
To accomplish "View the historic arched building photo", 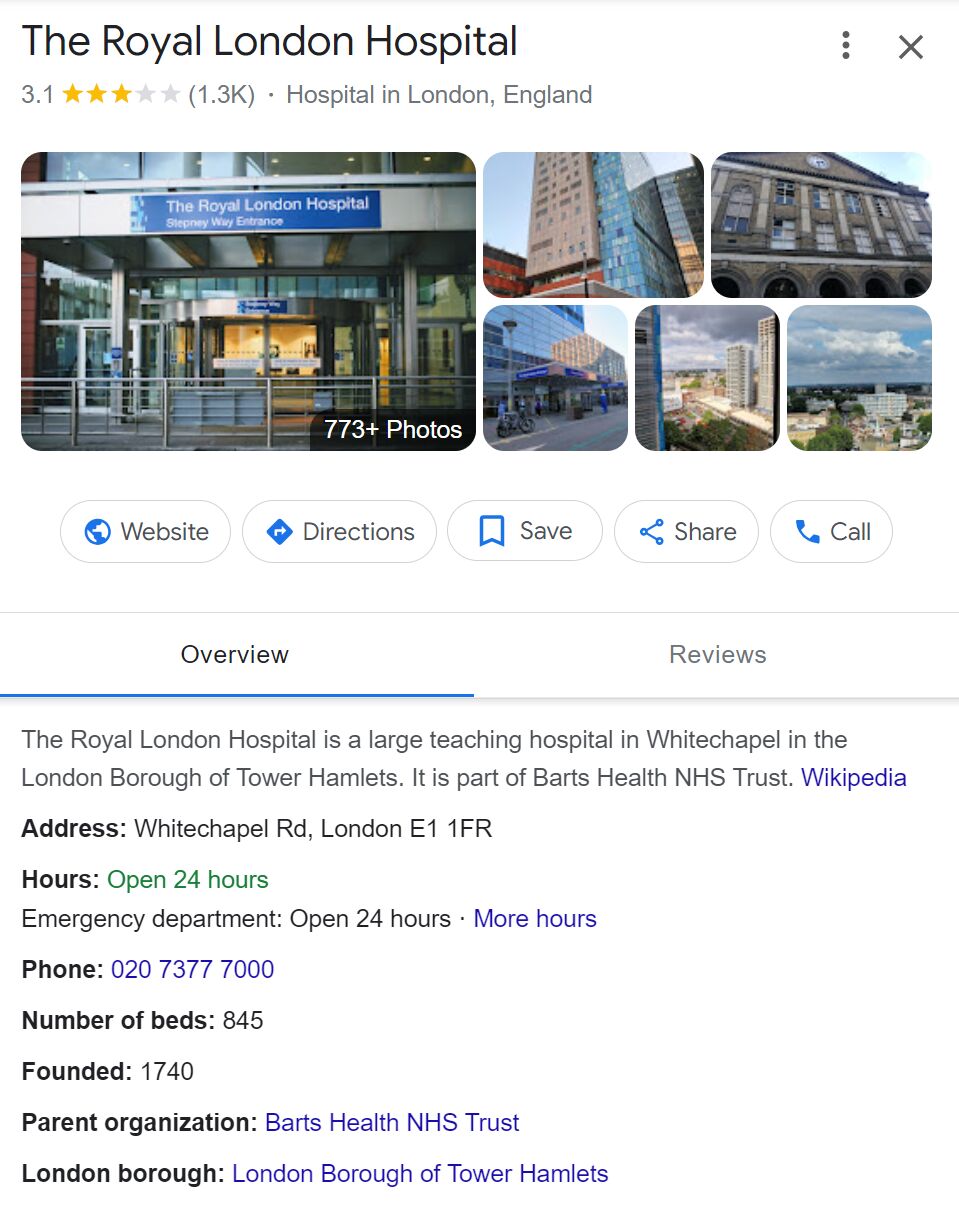I will click(x=821, y=224).
